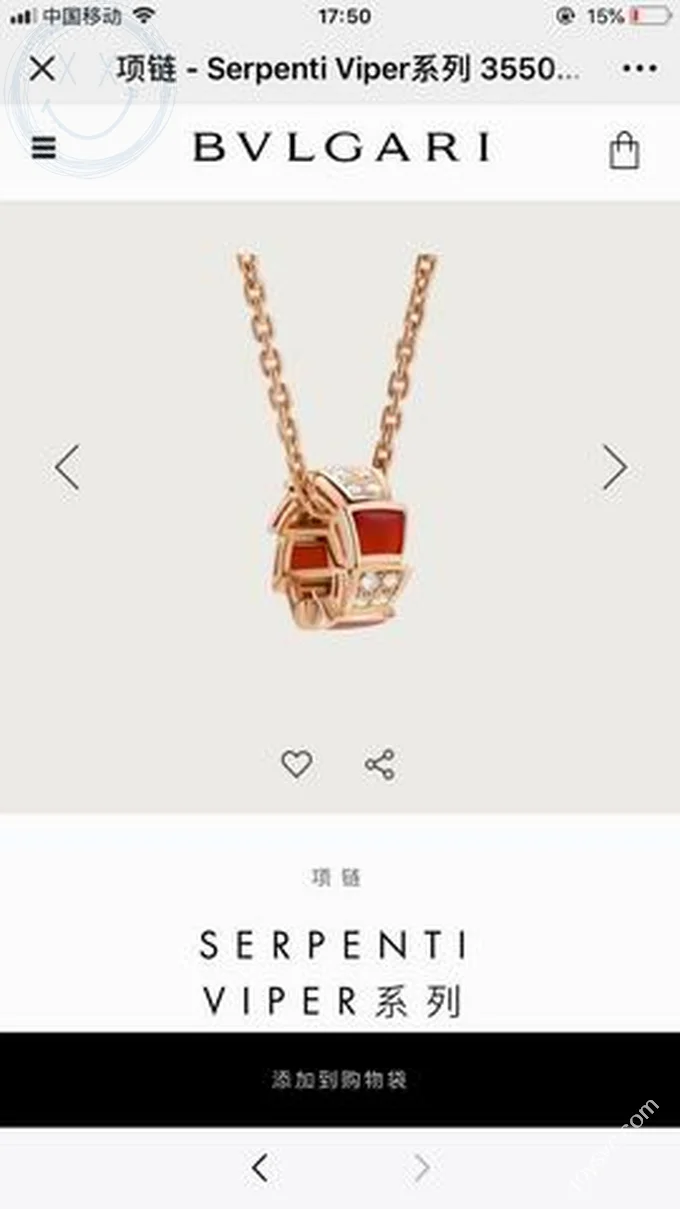This screenshot has width=680, height=1209.
Task: Show the next product image
Action: pos(614,467)
